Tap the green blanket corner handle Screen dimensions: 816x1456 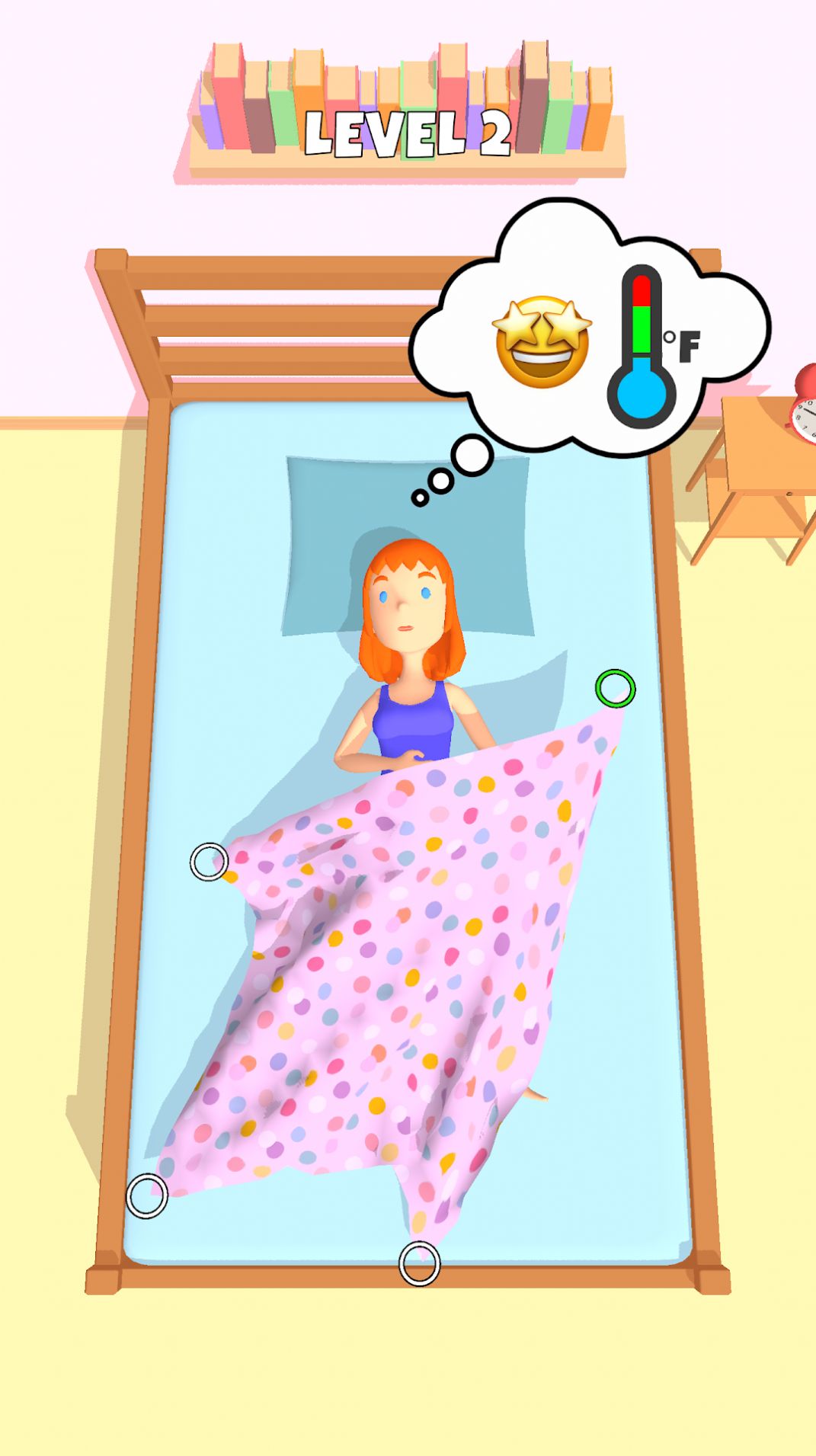click(615, 689)
